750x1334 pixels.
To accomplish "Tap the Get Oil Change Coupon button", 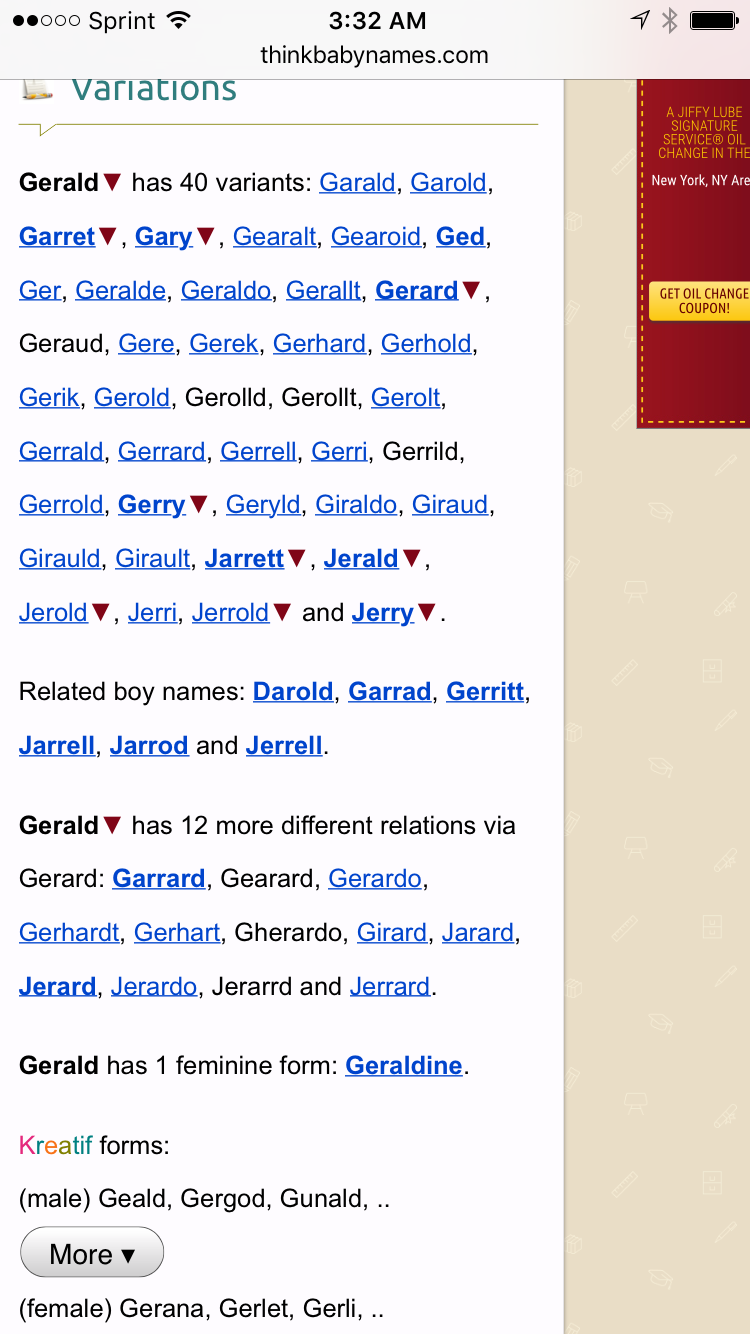I will 702,301.
